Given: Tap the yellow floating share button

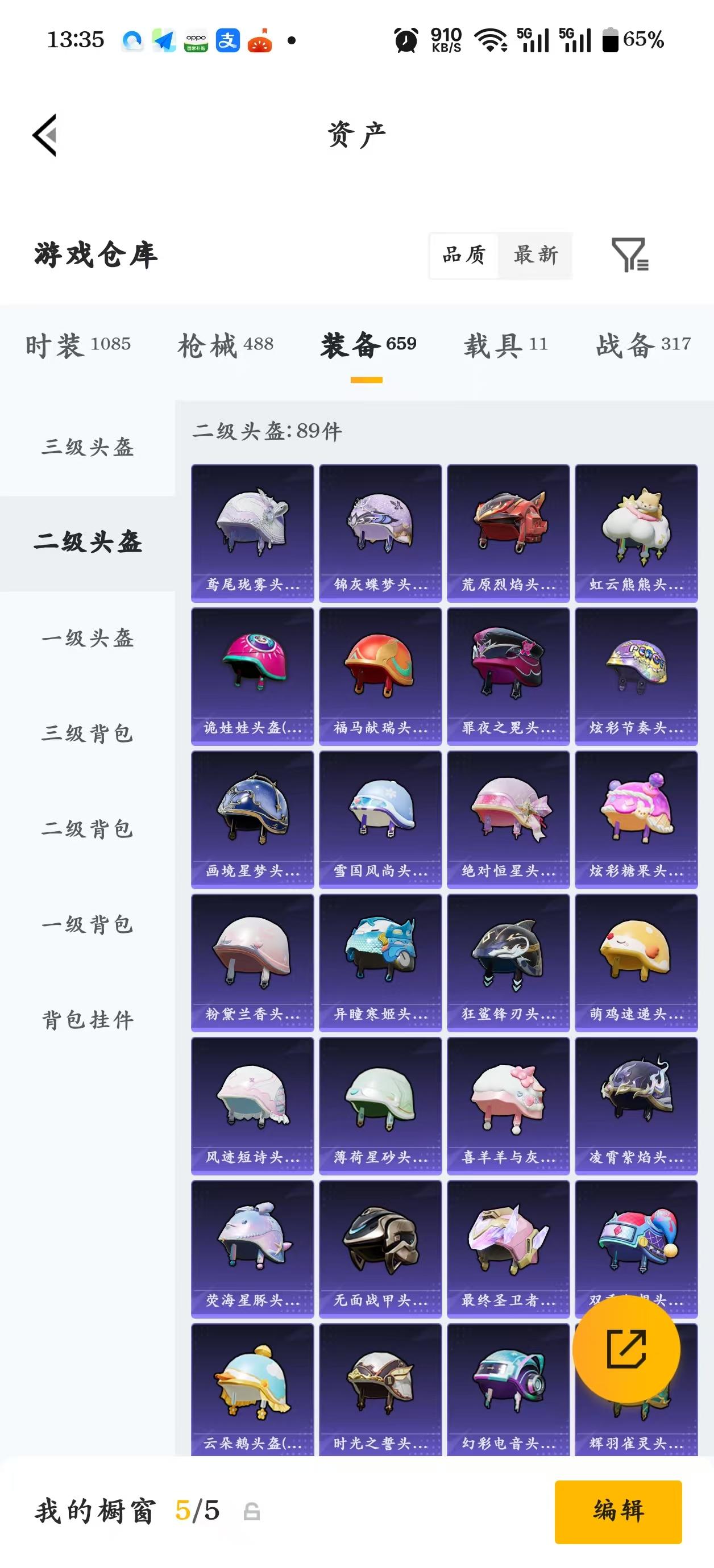Looking at the screenshot, I should coord(626,1348).
